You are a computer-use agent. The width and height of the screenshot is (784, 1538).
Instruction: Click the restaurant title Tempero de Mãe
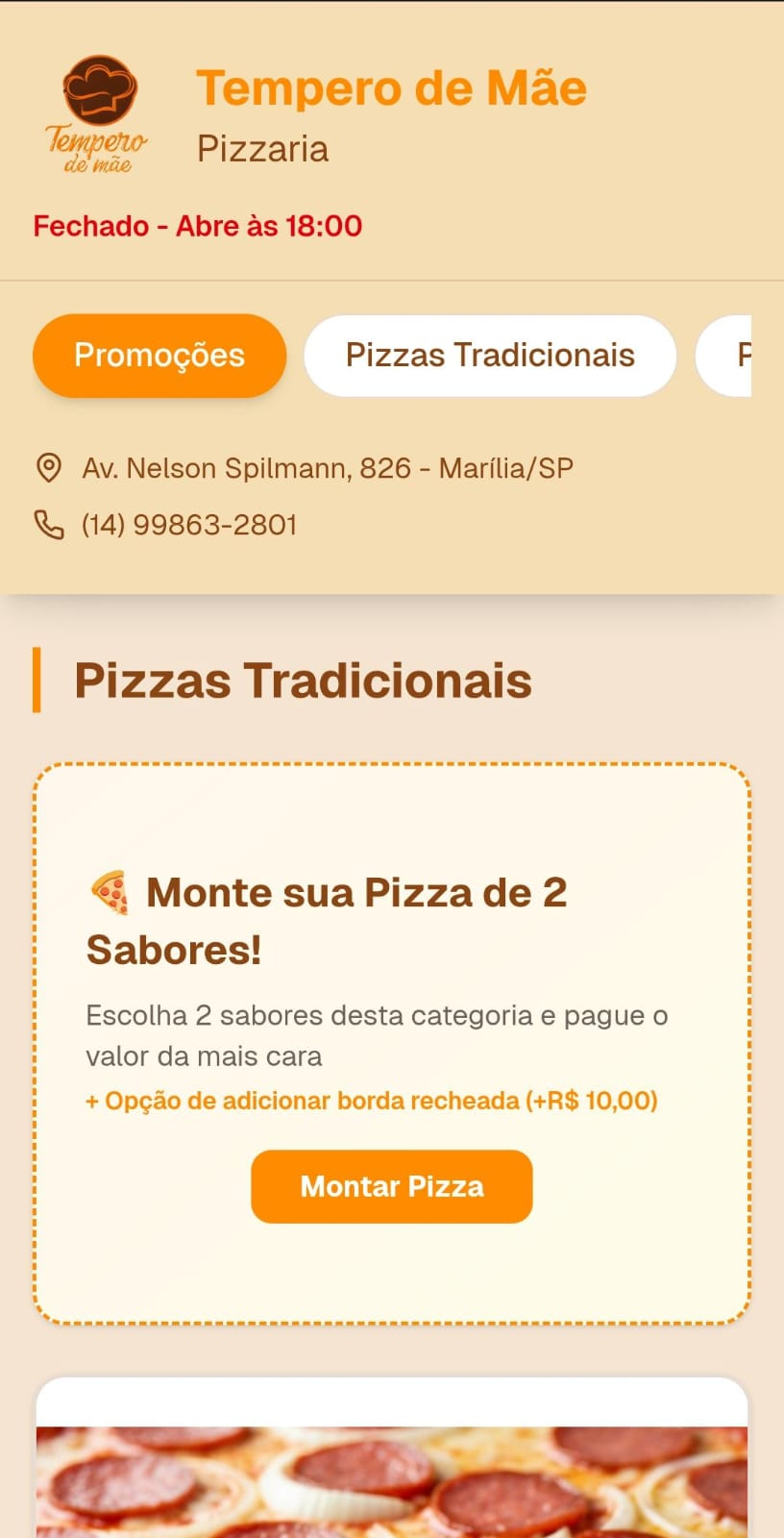(392, 87)
